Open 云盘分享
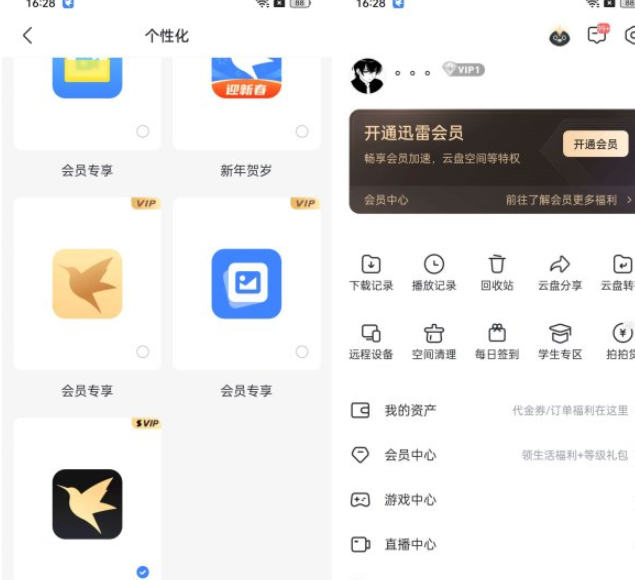635x580 pixels. 560,272
